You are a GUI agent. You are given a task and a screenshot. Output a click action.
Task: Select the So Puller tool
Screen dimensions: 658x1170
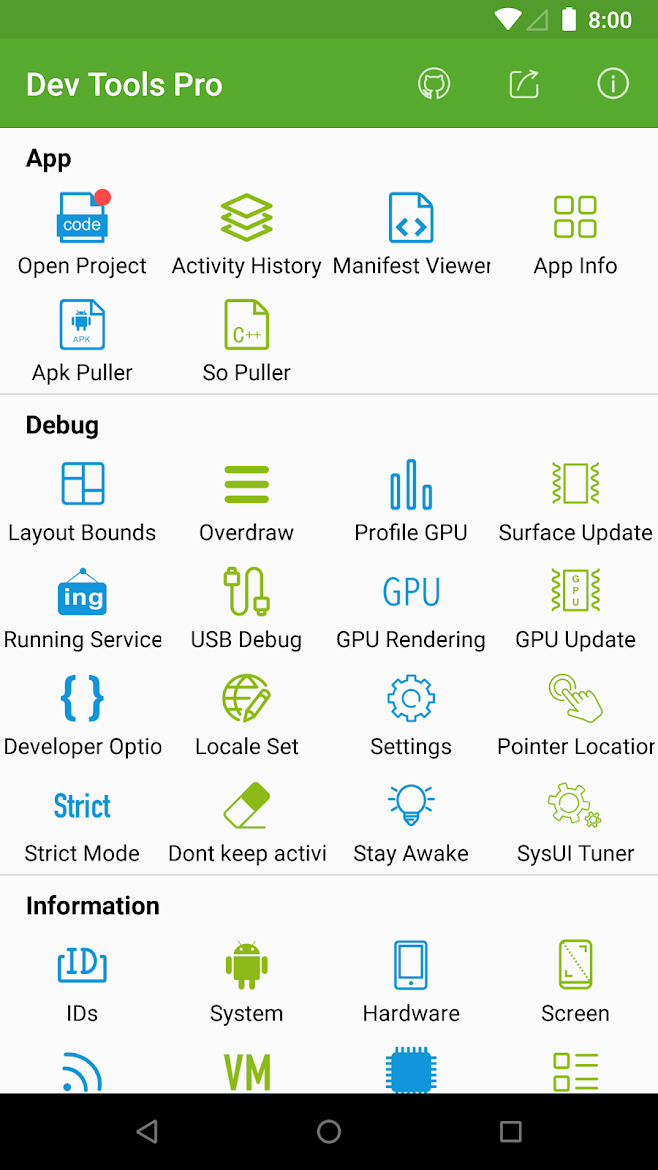pos(246,341)
